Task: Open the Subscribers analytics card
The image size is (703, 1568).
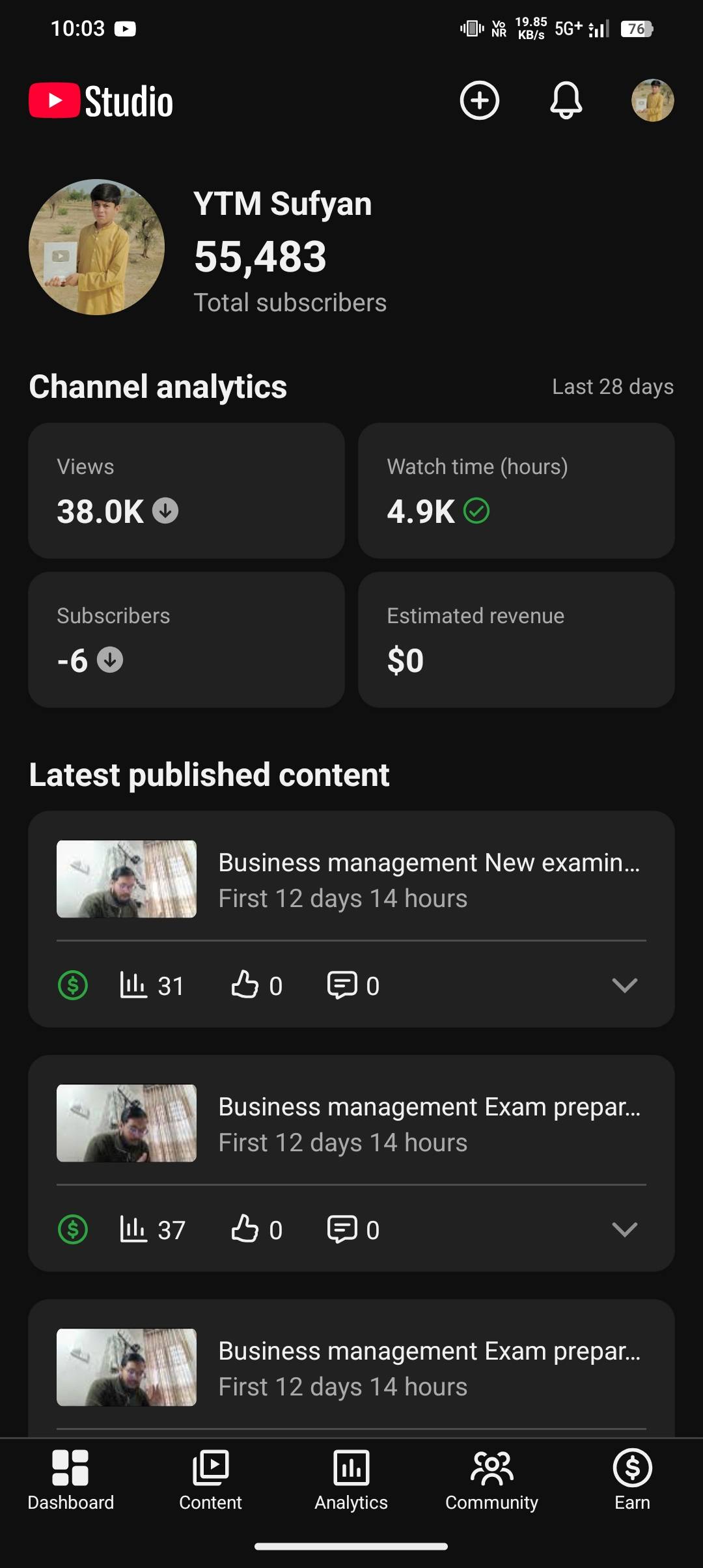Action: tap(186, 639)
